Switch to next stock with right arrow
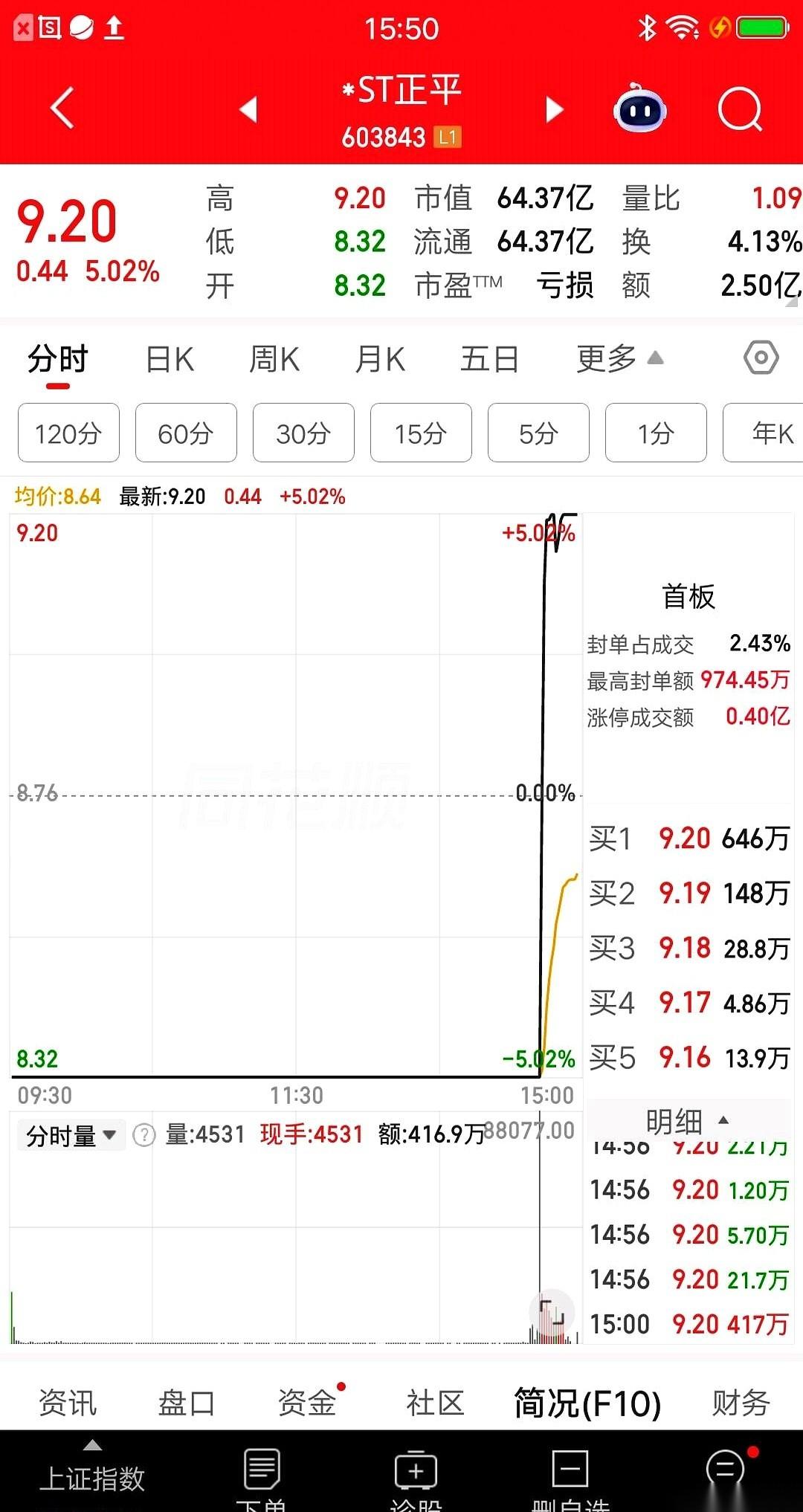Screen dimensions: 803x1512 [x=553, y=109]
